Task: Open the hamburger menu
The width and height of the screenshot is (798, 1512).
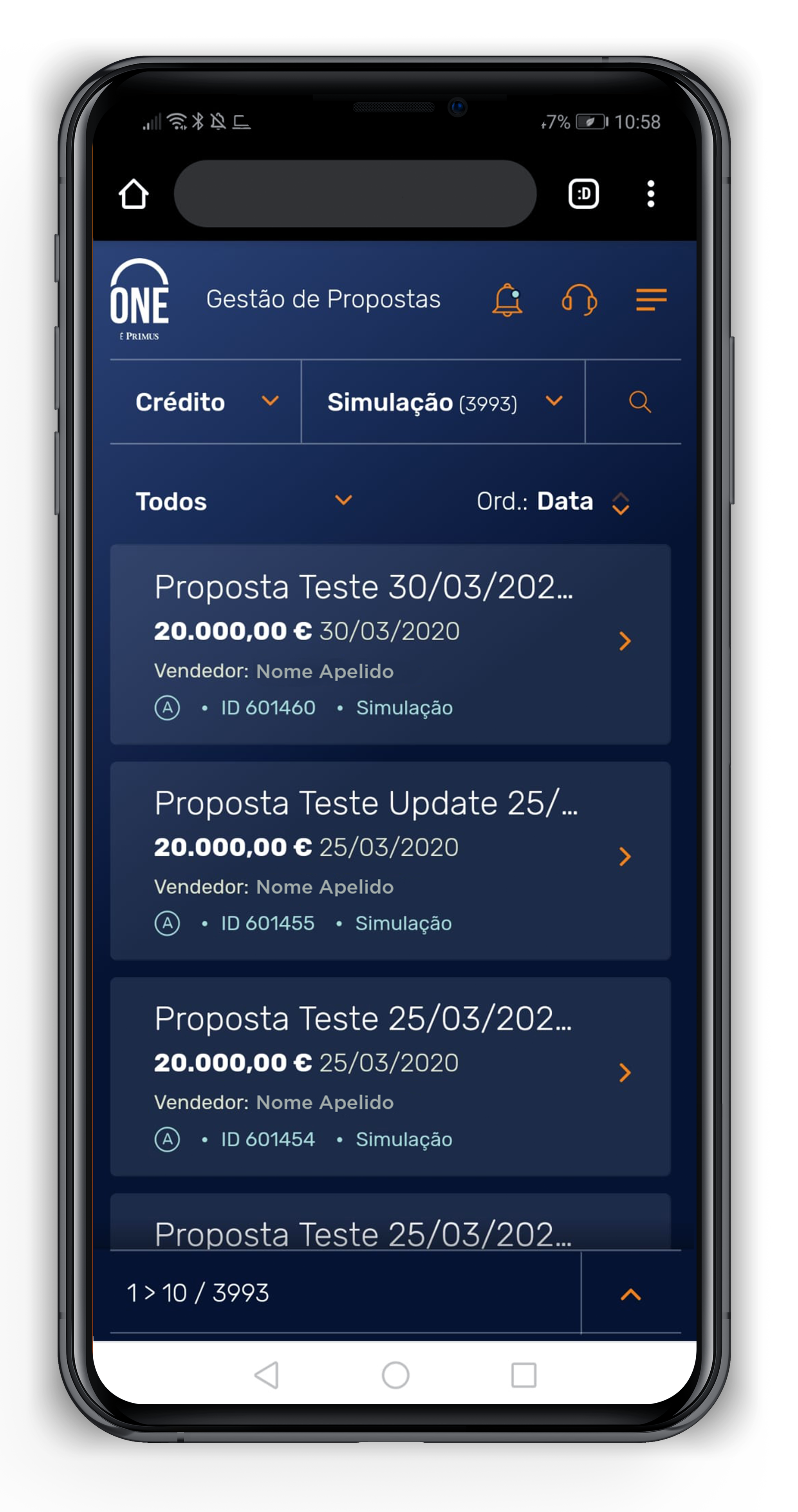Action: [x=651, y=299]
